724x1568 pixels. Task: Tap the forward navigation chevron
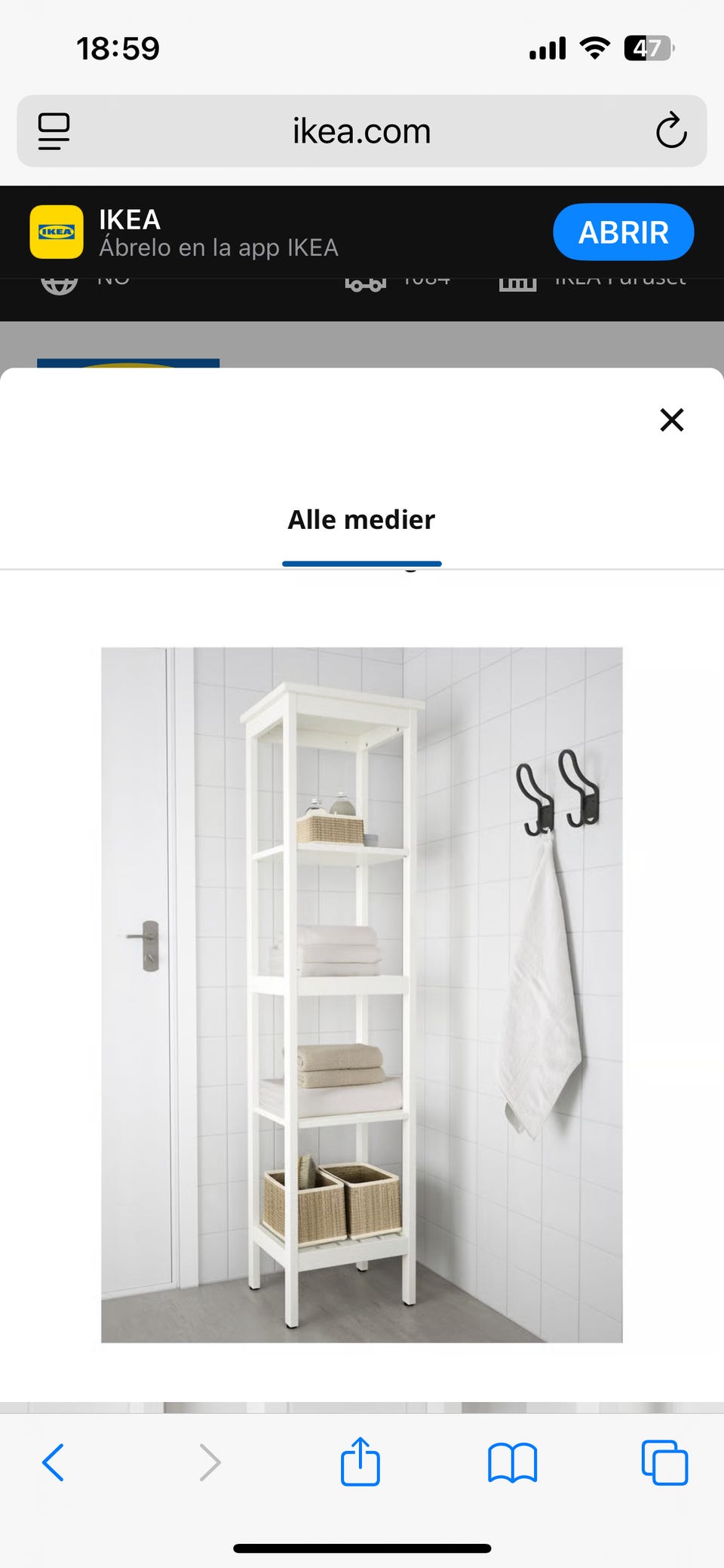point(208,1462)
